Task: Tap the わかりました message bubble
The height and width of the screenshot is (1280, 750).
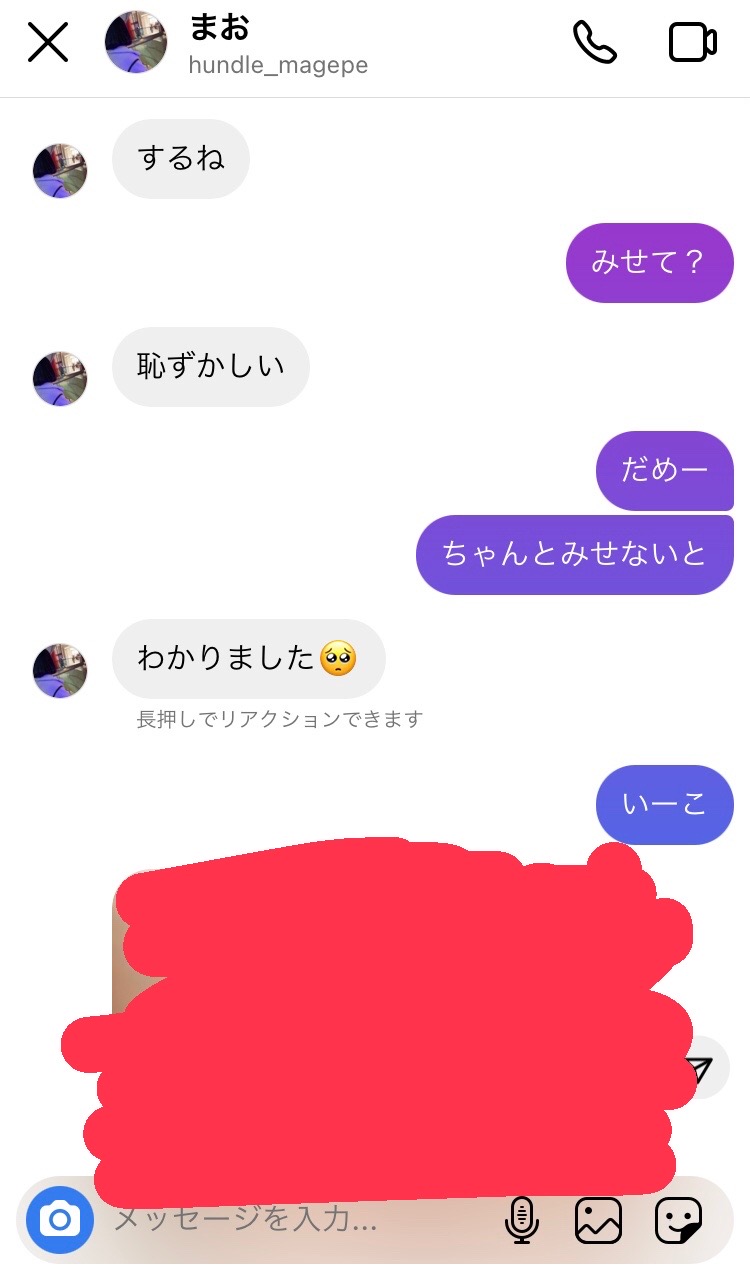Action: point(248,658)
